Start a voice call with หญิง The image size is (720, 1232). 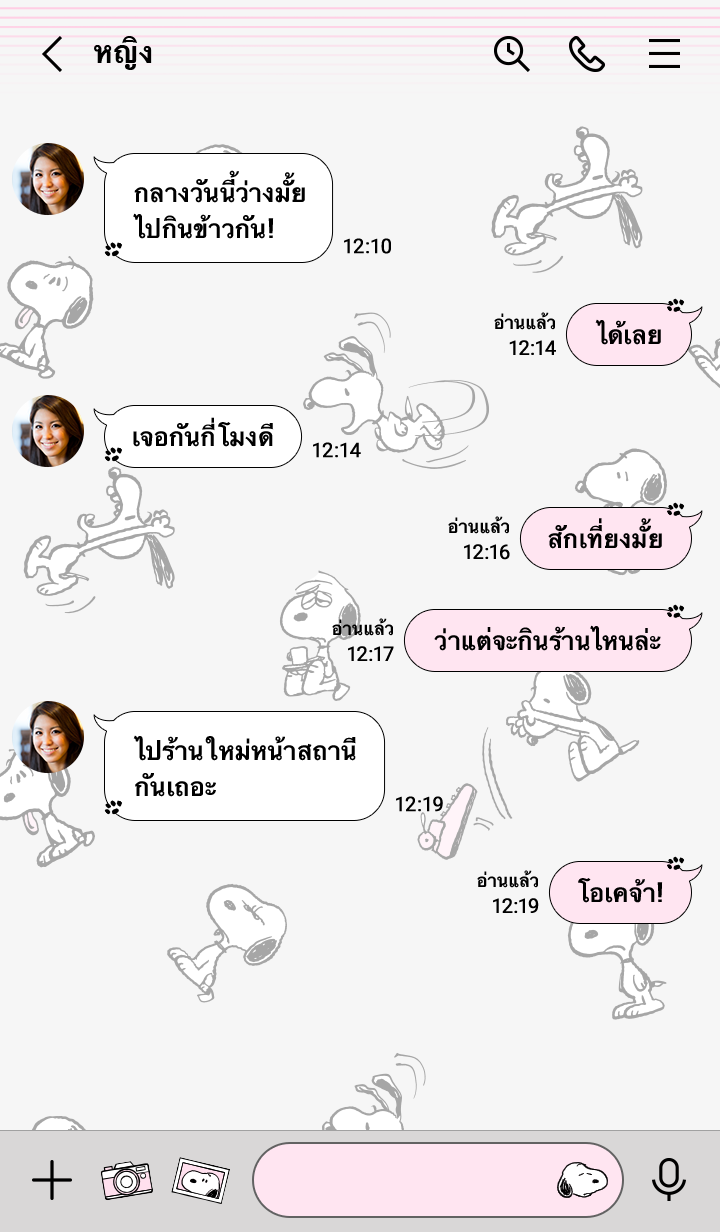click(x=587, y=54)
